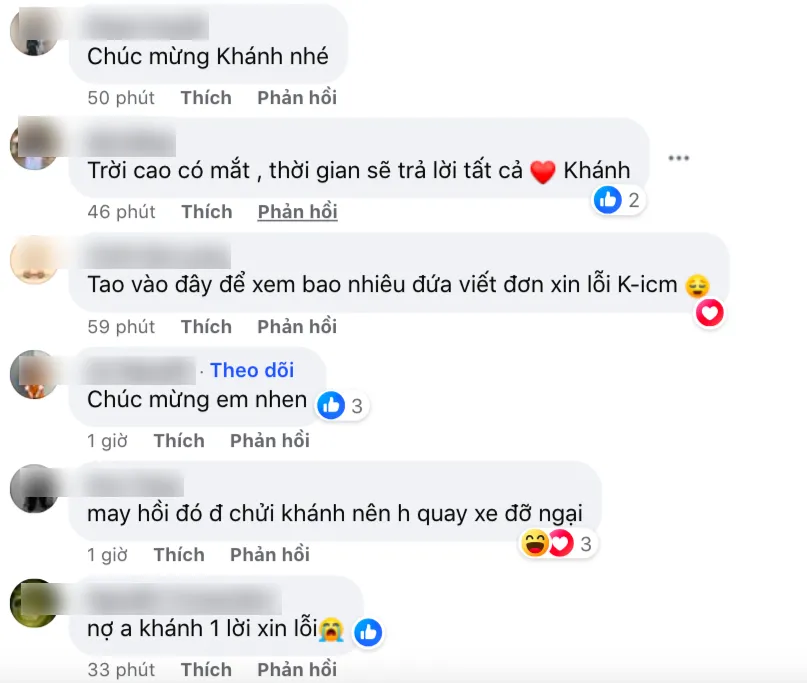Screen dimensions: 807x683
Task: Open reactions on 'may hồi đó' comment
Action: pyautogui.click(x=557, y=544)
